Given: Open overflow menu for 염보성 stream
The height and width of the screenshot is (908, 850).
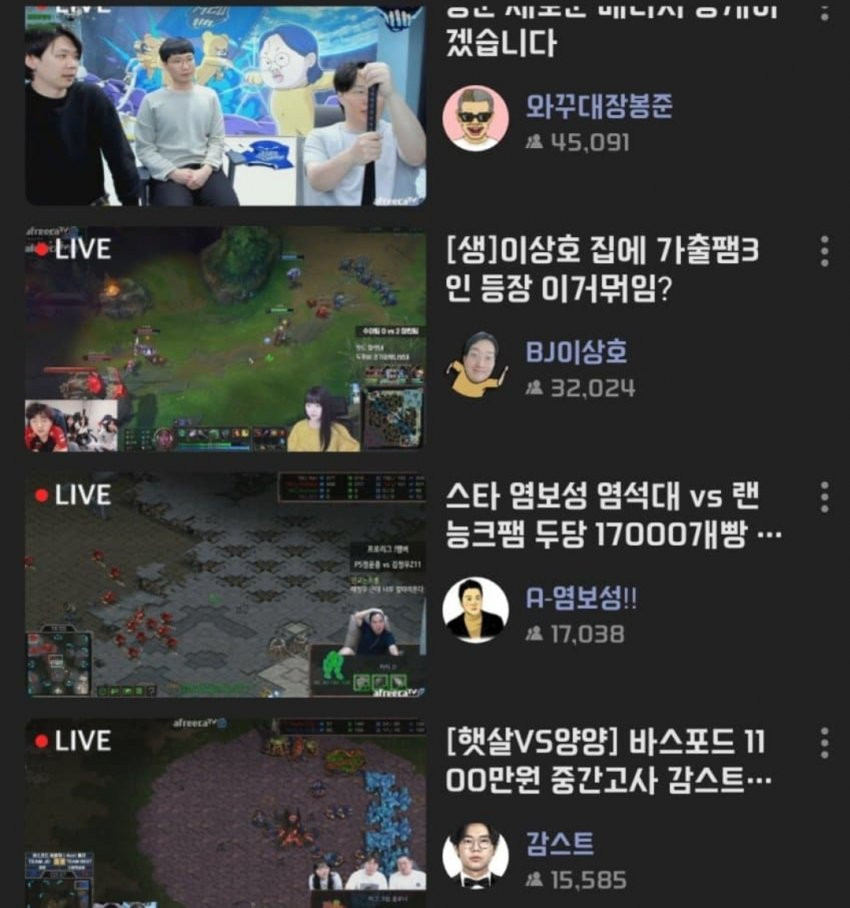Looking at the screenshot, I should [824, 497].
